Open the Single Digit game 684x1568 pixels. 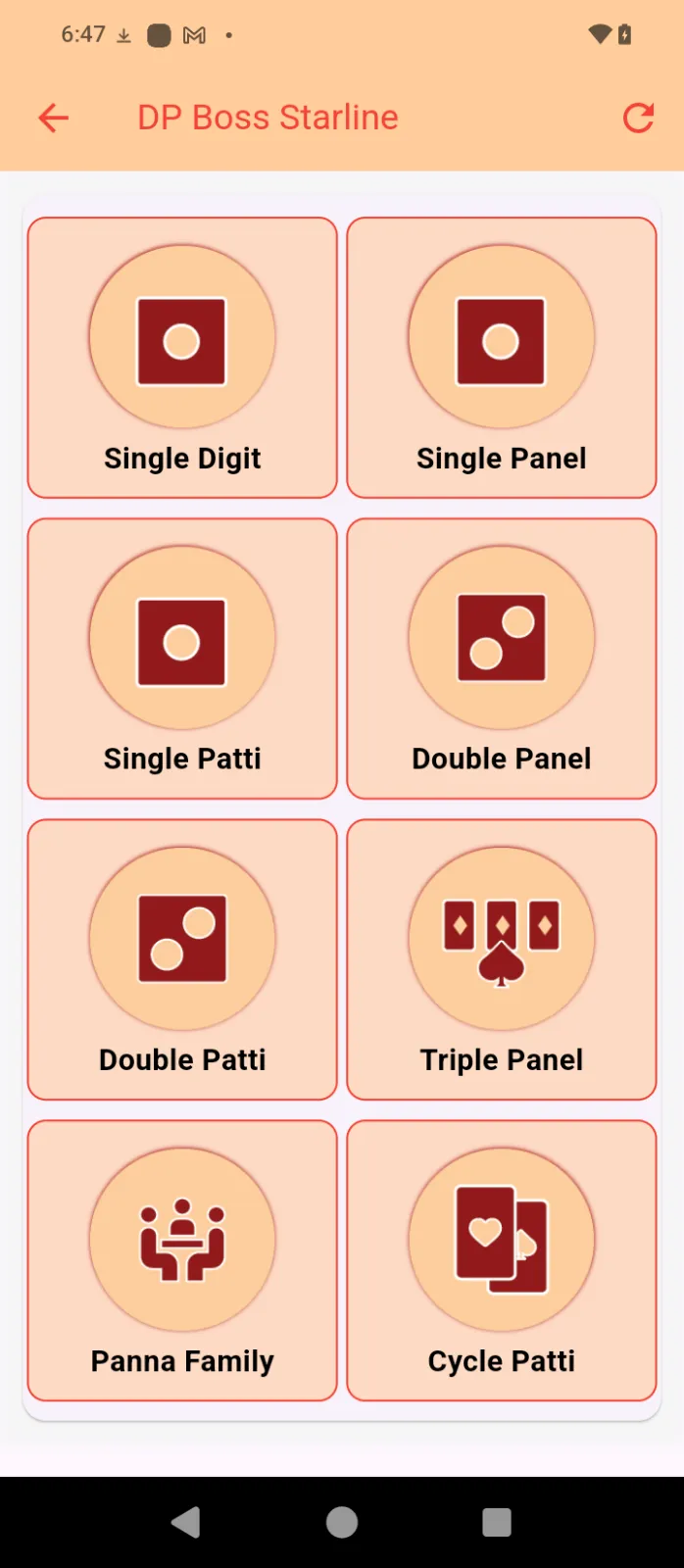click(x=182, y=358)
